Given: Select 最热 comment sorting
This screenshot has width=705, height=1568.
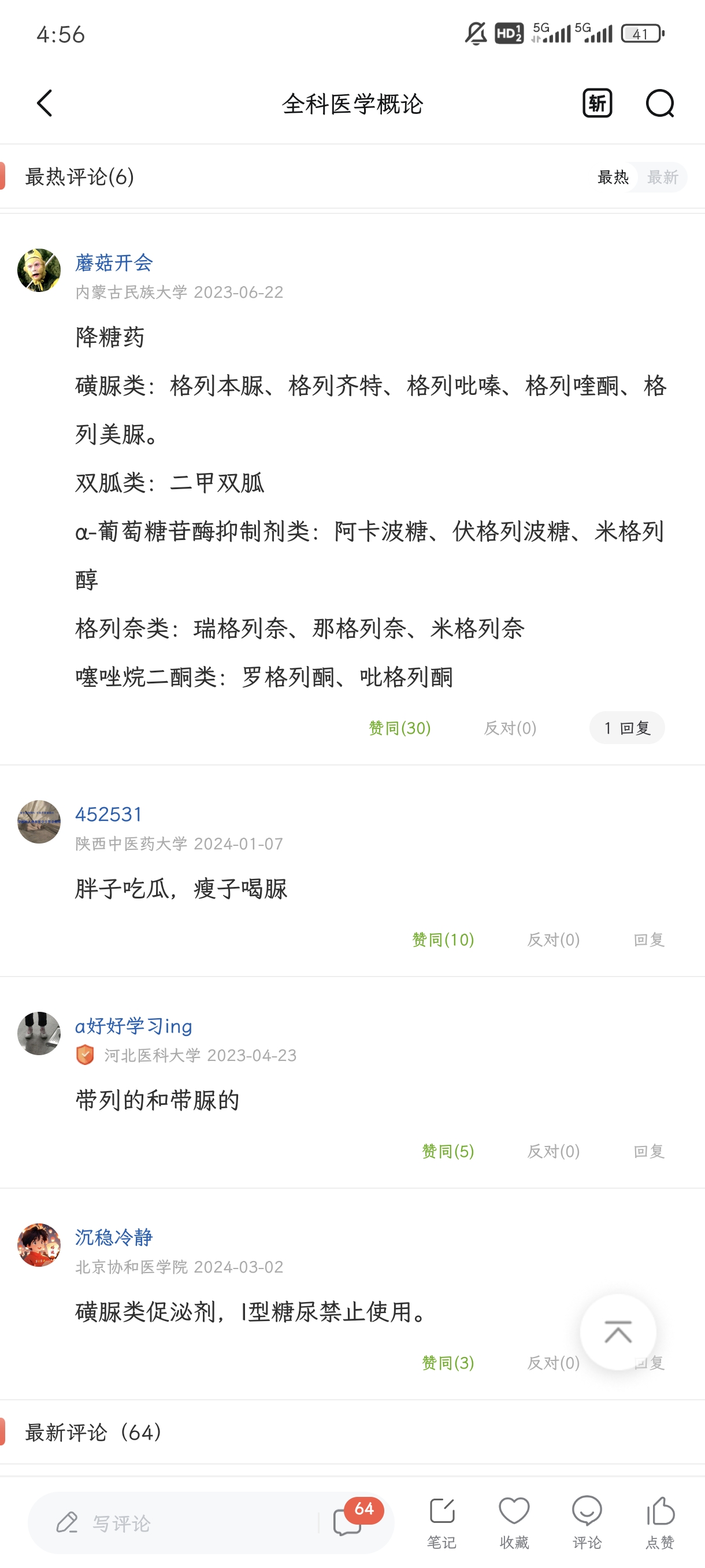Looking at the screenshot, I should click(613, 177).
